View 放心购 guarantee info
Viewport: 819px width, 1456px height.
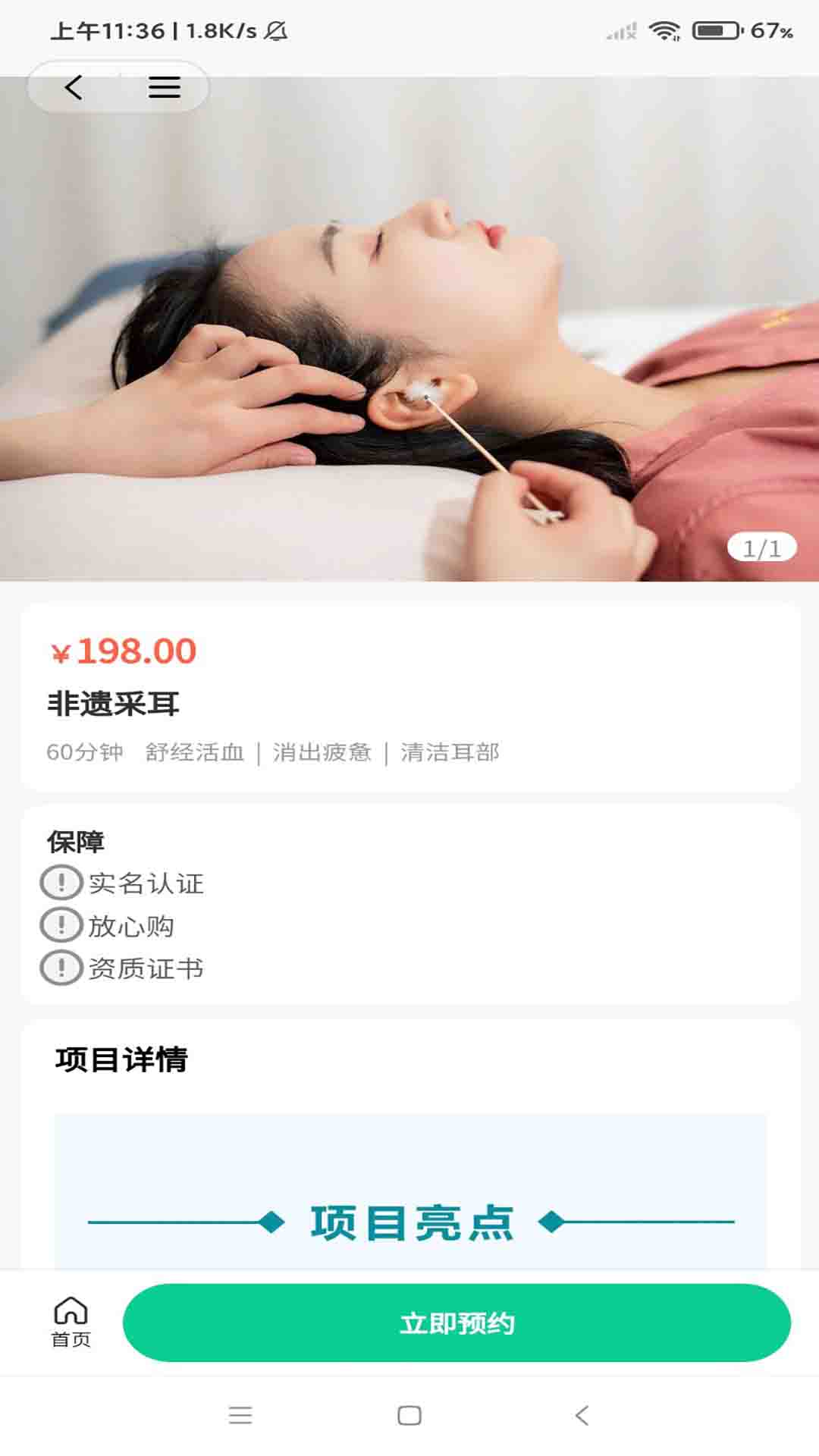pos(108,925)
